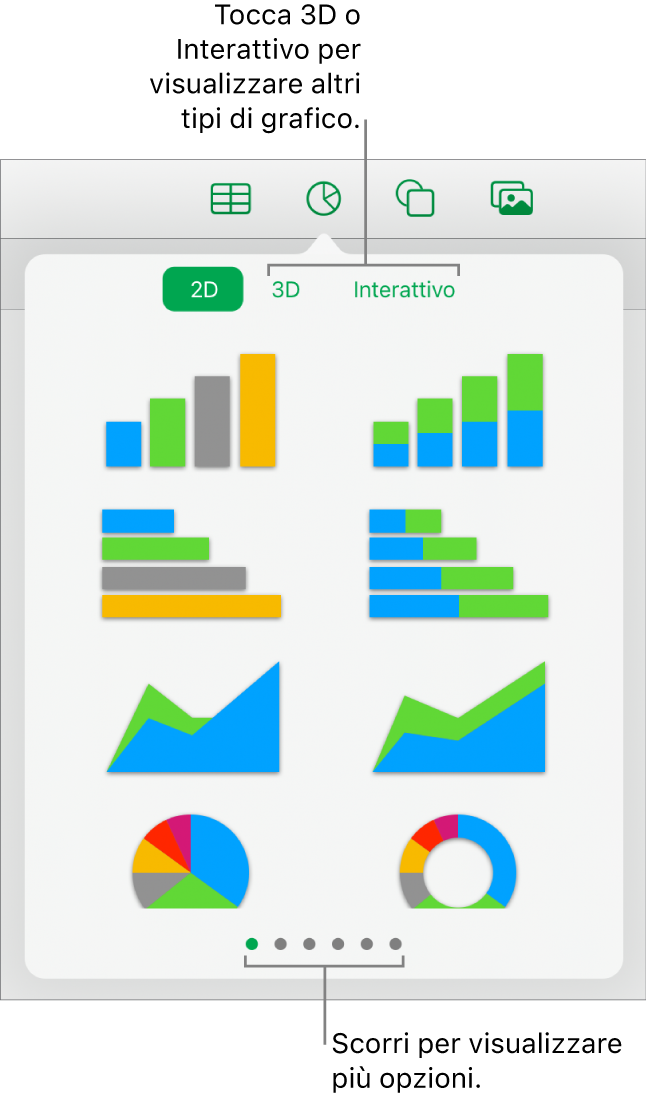The image size is (646, 1104).
Task: Switch to the Interattivo chart tab
Action: click(x=404, y=290)
